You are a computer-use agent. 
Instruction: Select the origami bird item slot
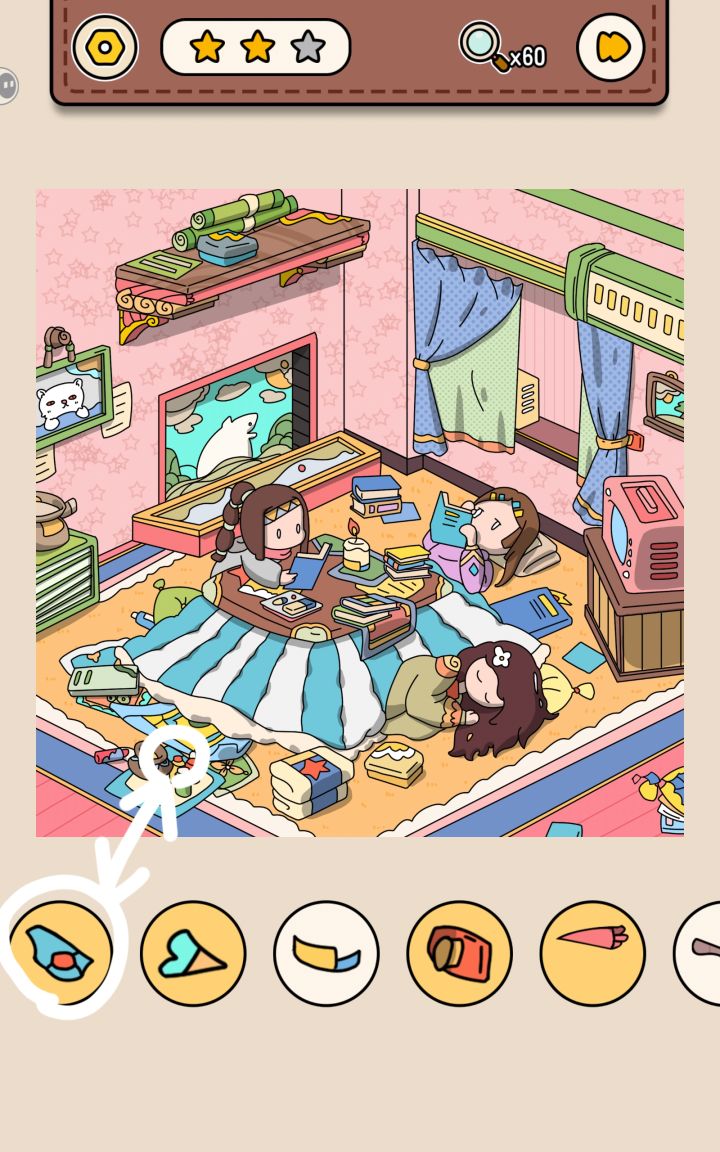pyautogui.click(x=62, y=951)
